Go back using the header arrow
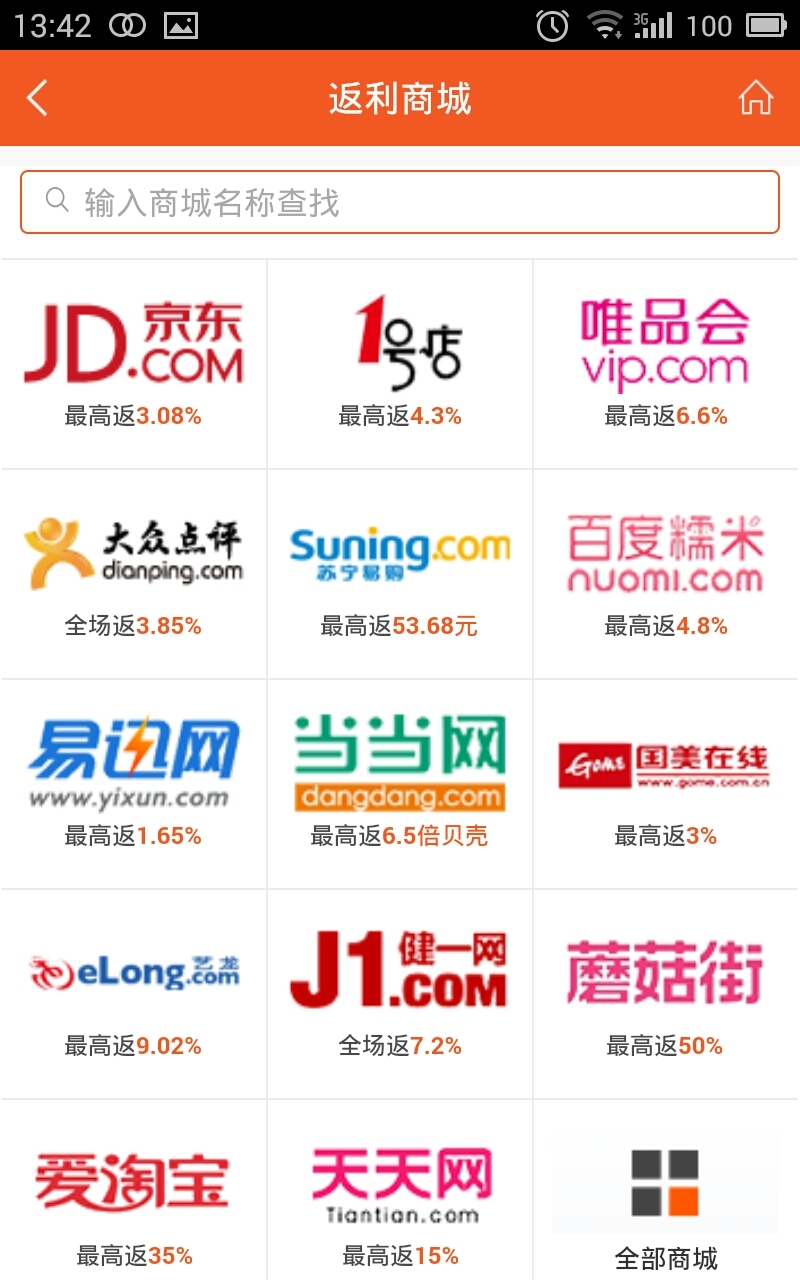 point(38,98)
